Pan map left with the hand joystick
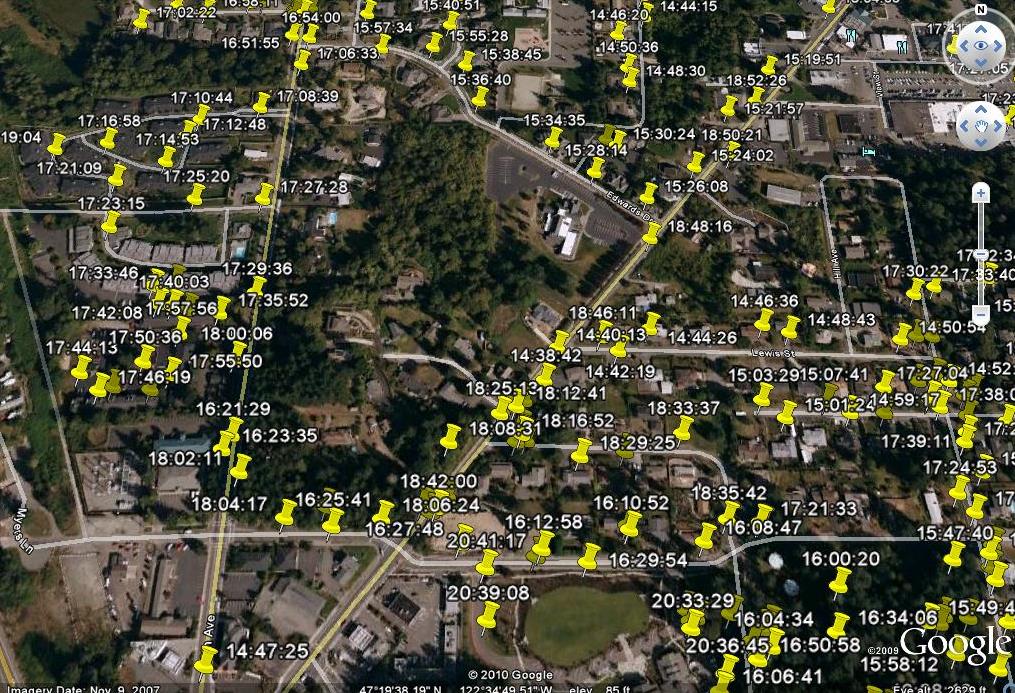Screen dimensions: 1015x693 (x=964, y=126)
